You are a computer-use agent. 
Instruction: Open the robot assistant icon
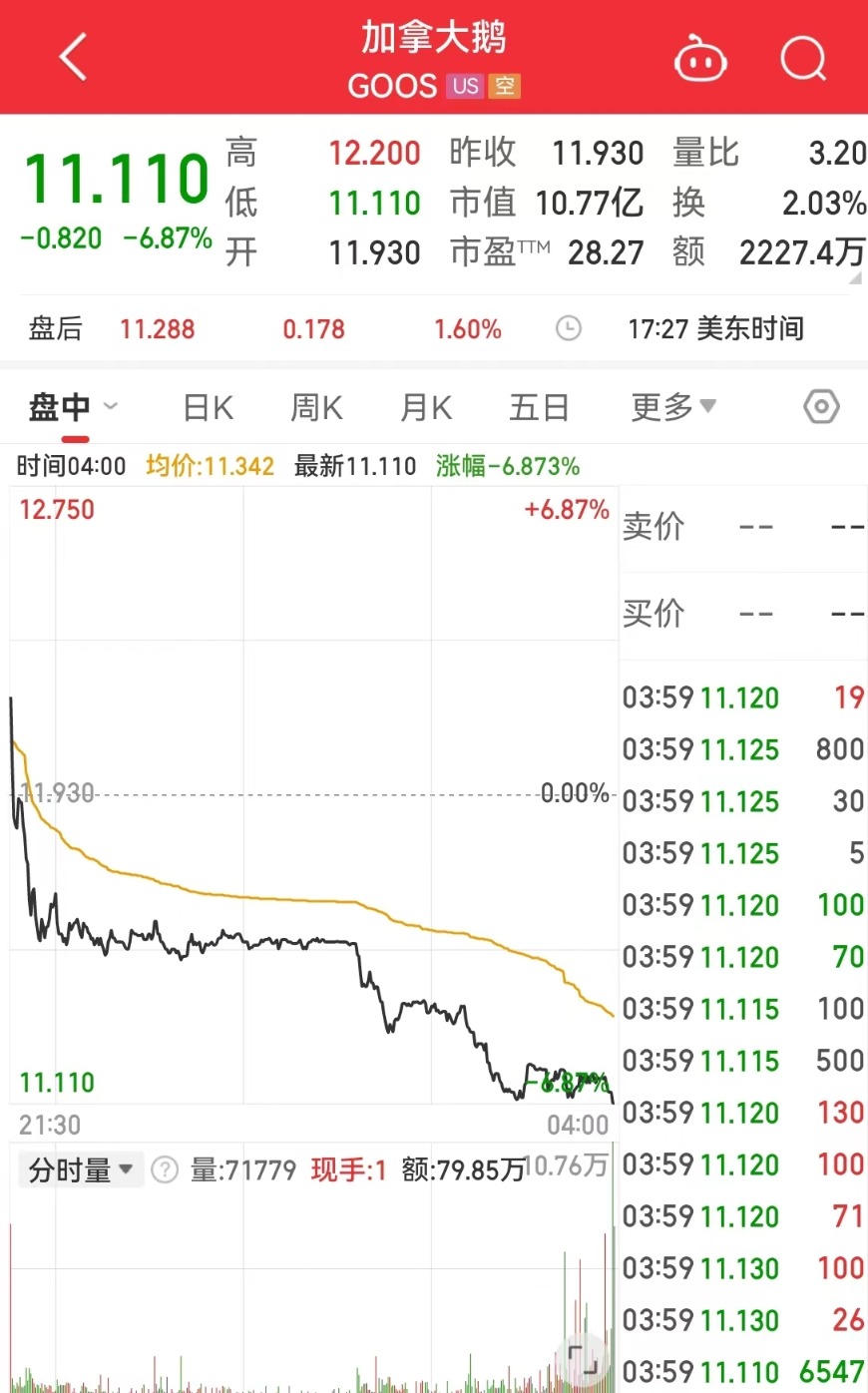coord(700,60)
